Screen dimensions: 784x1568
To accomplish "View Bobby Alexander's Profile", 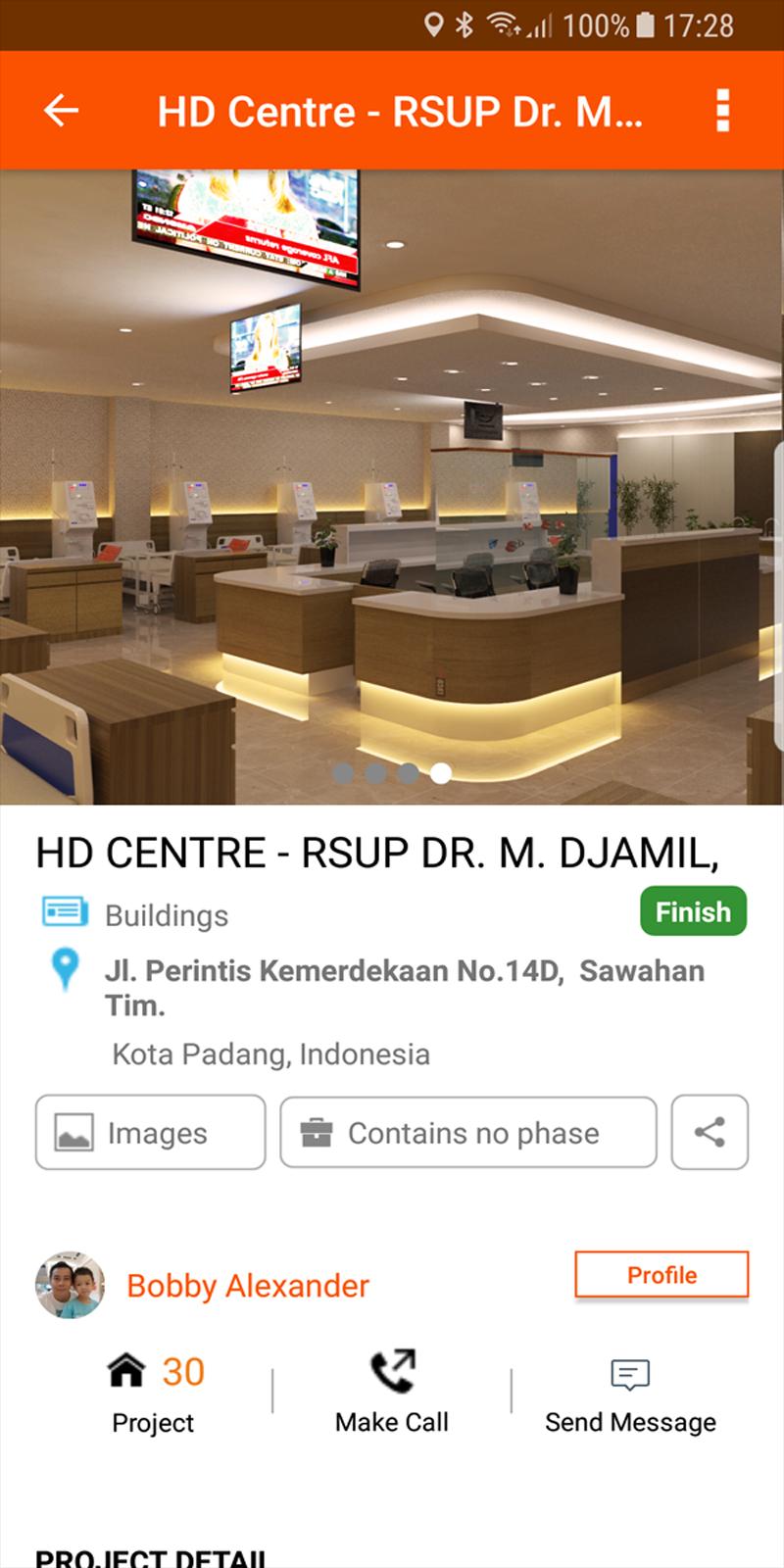I will pos(661,1275).
